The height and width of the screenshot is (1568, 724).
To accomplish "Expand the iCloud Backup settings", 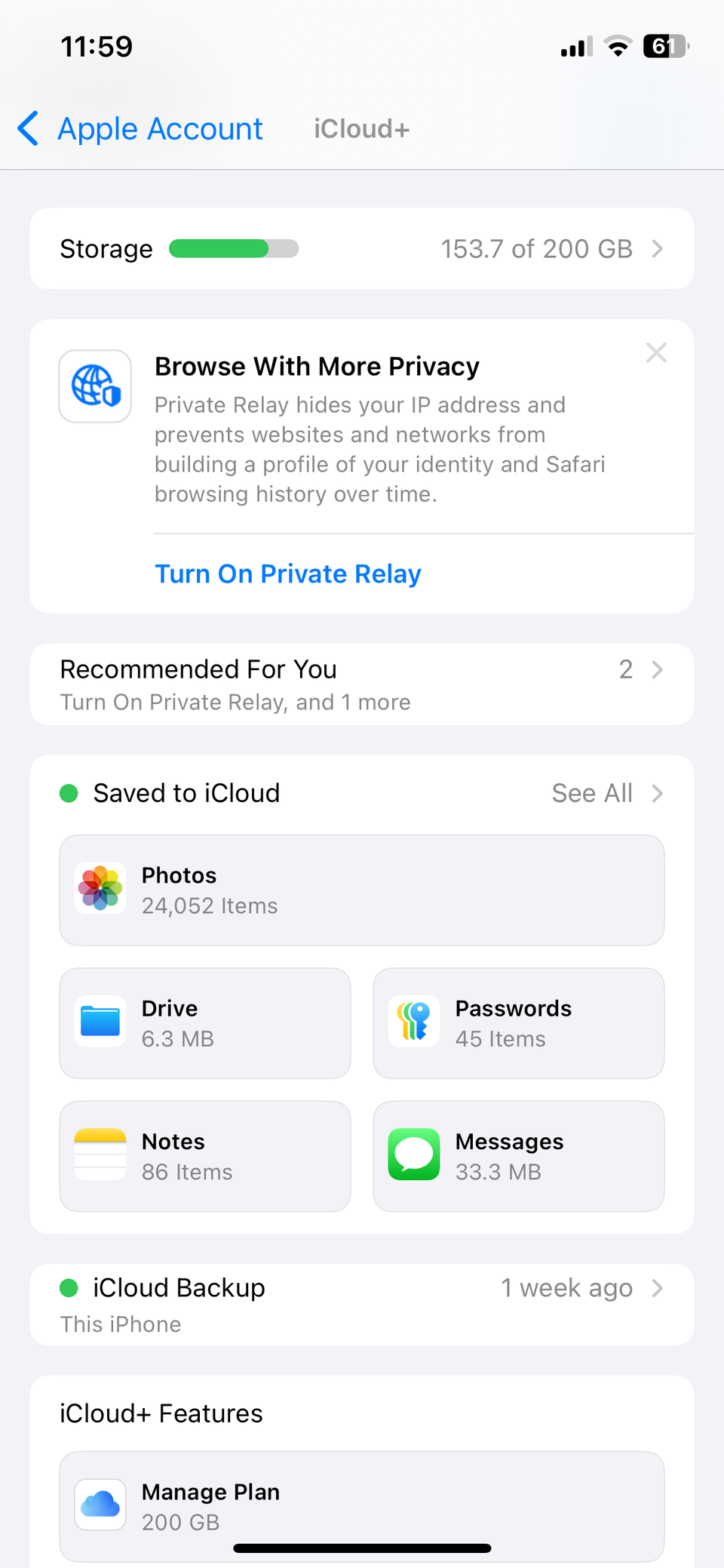I will (362, 1304).
